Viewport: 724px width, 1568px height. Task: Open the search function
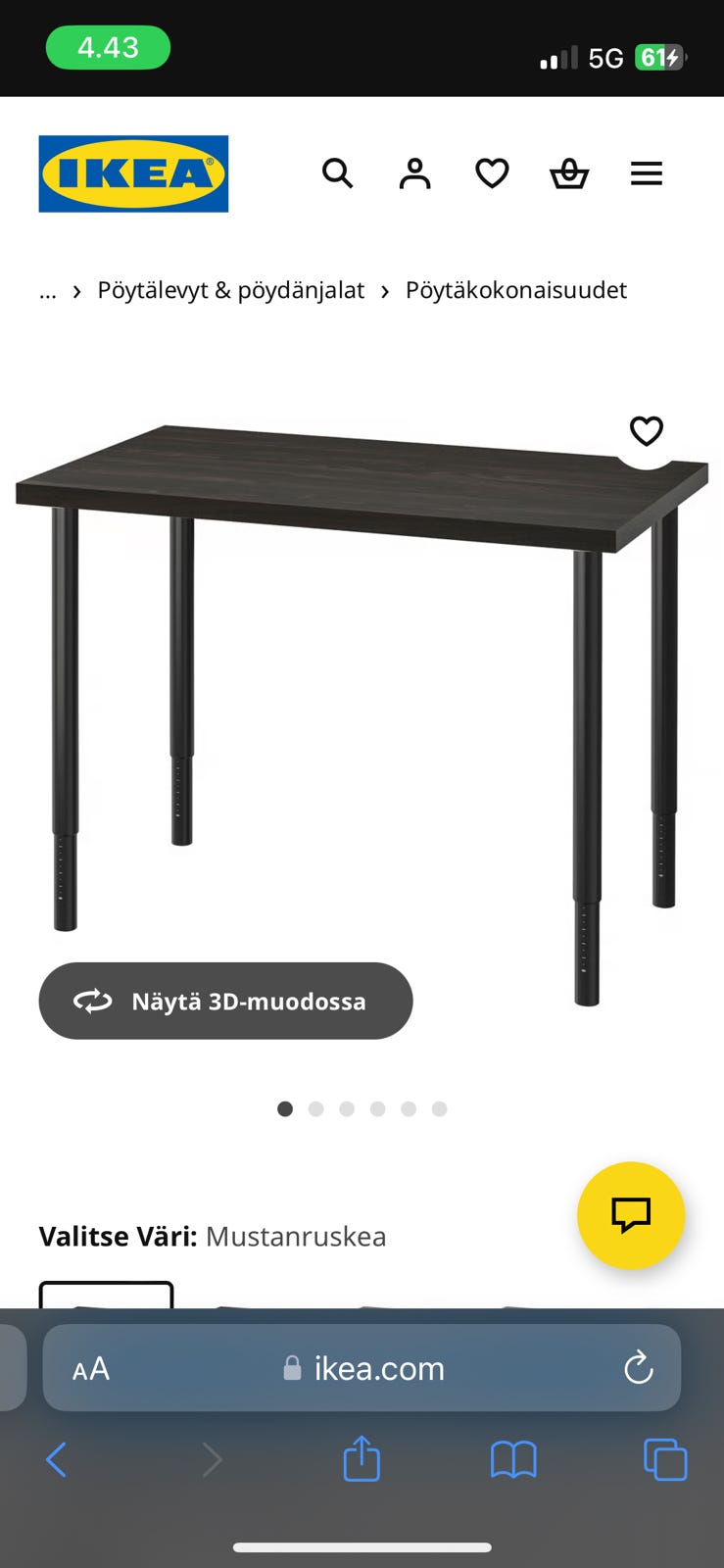coord(338,173)
